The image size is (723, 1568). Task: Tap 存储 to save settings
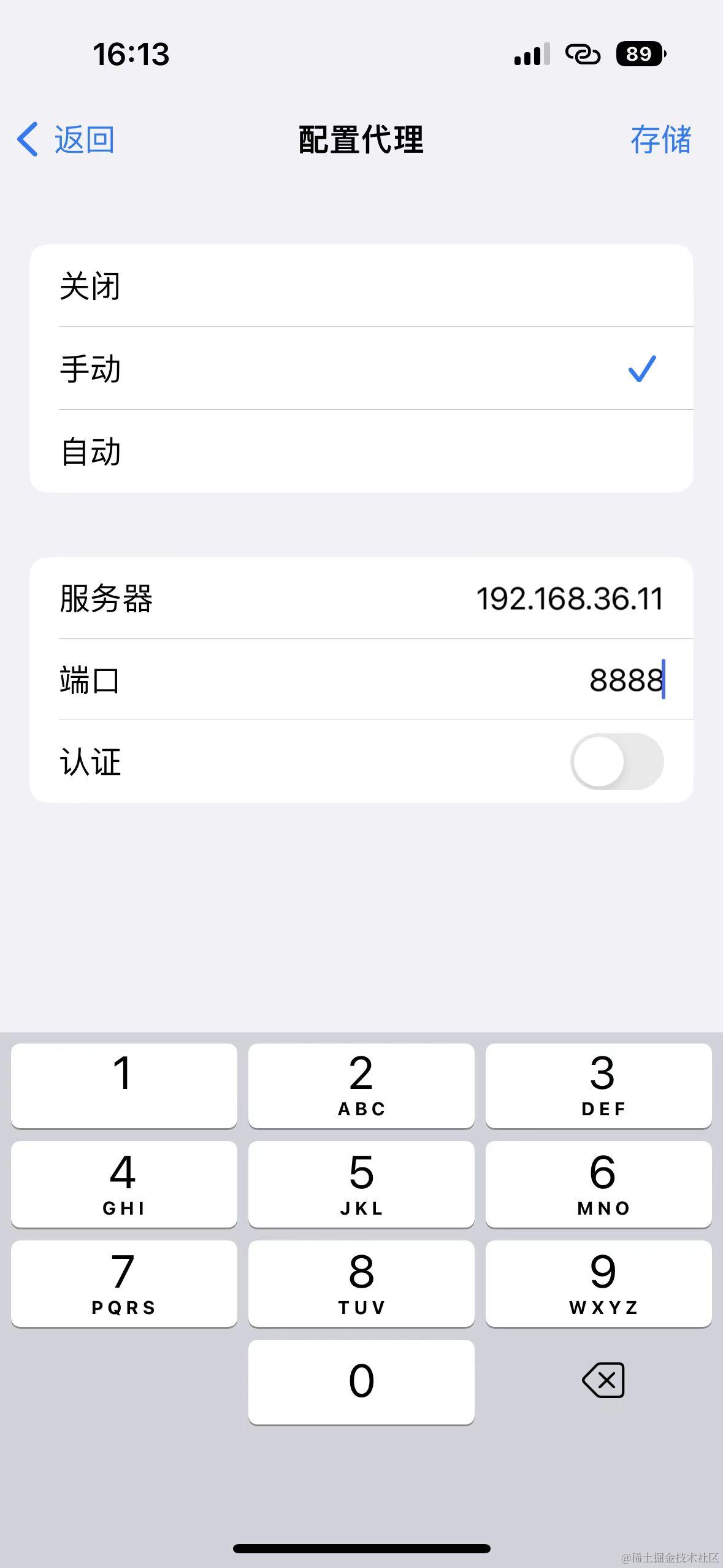[x=662, y=140]
